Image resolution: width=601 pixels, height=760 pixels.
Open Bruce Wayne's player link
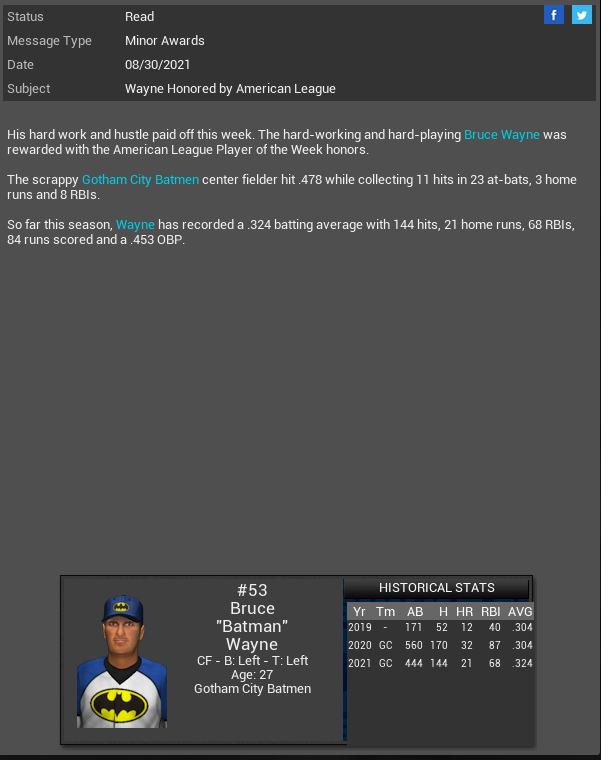click(501, 134)
